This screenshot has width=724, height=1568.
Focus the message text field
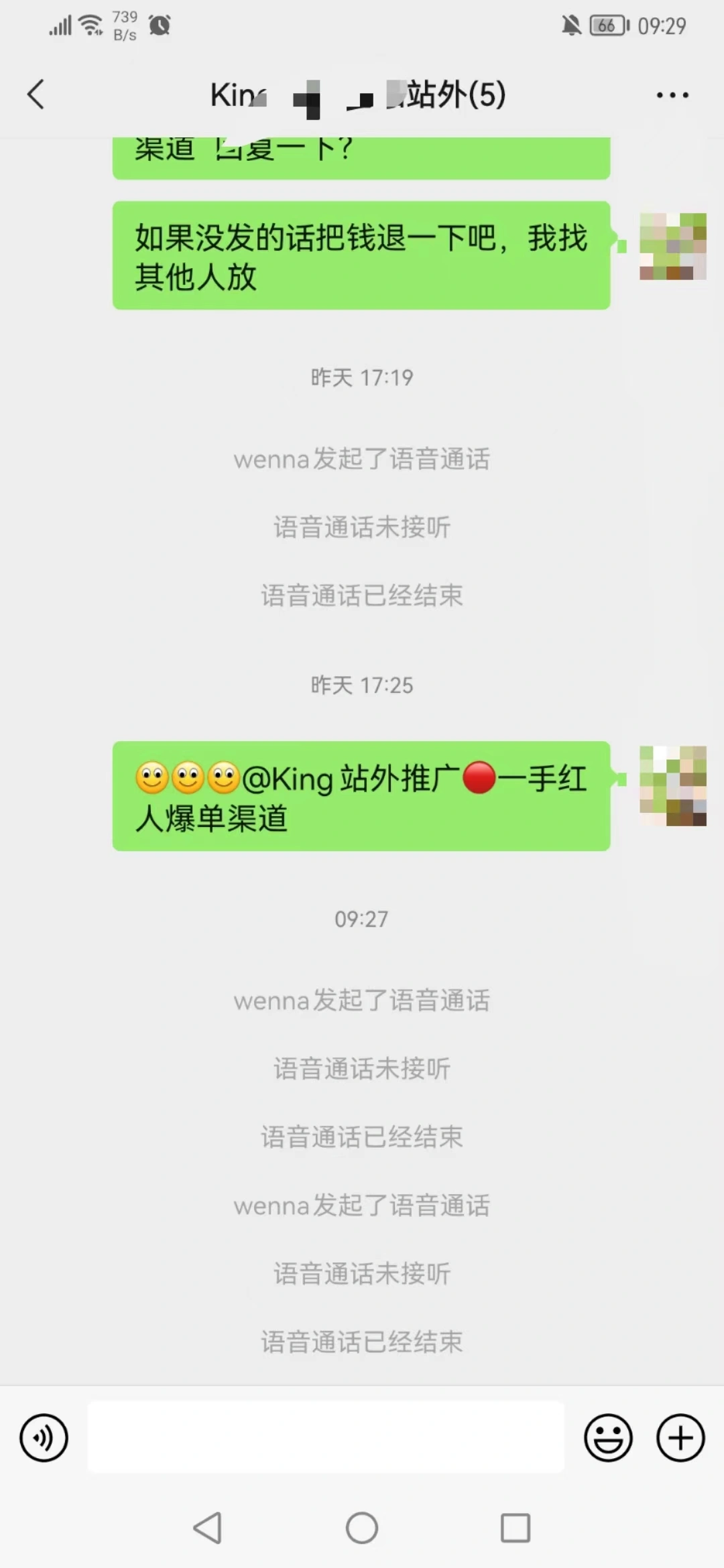click(326, 1437)
